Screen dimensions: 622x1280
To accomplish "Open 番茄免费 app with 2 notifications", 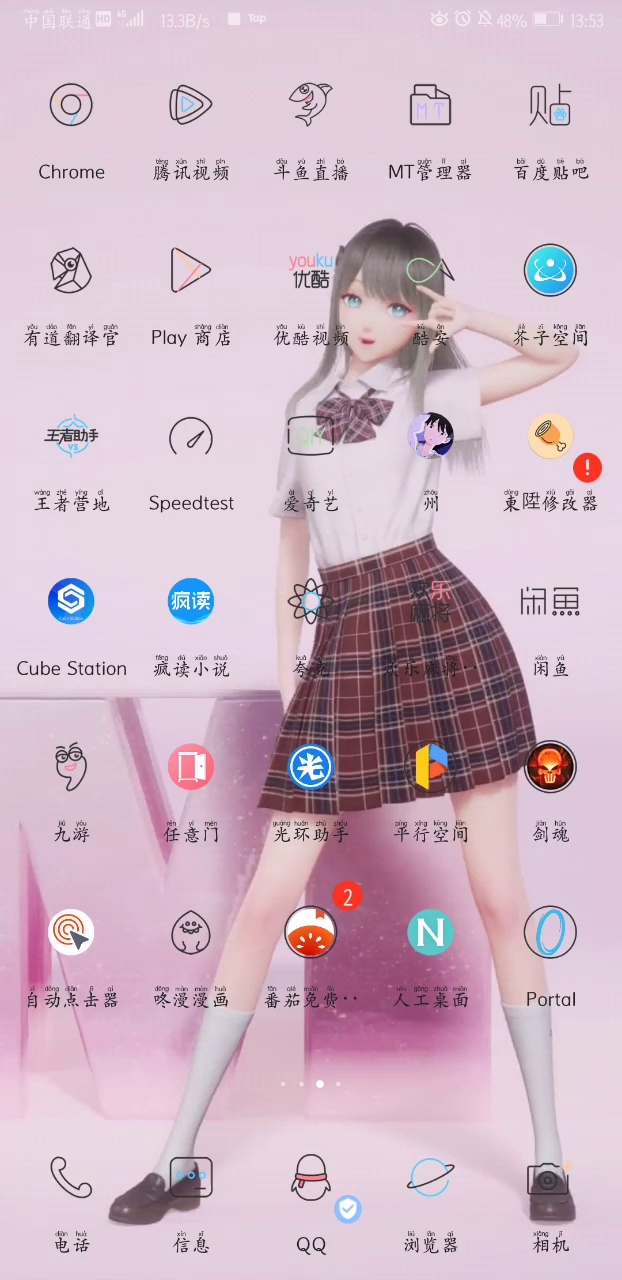I will pyautogui.click(x=311, y=933).
